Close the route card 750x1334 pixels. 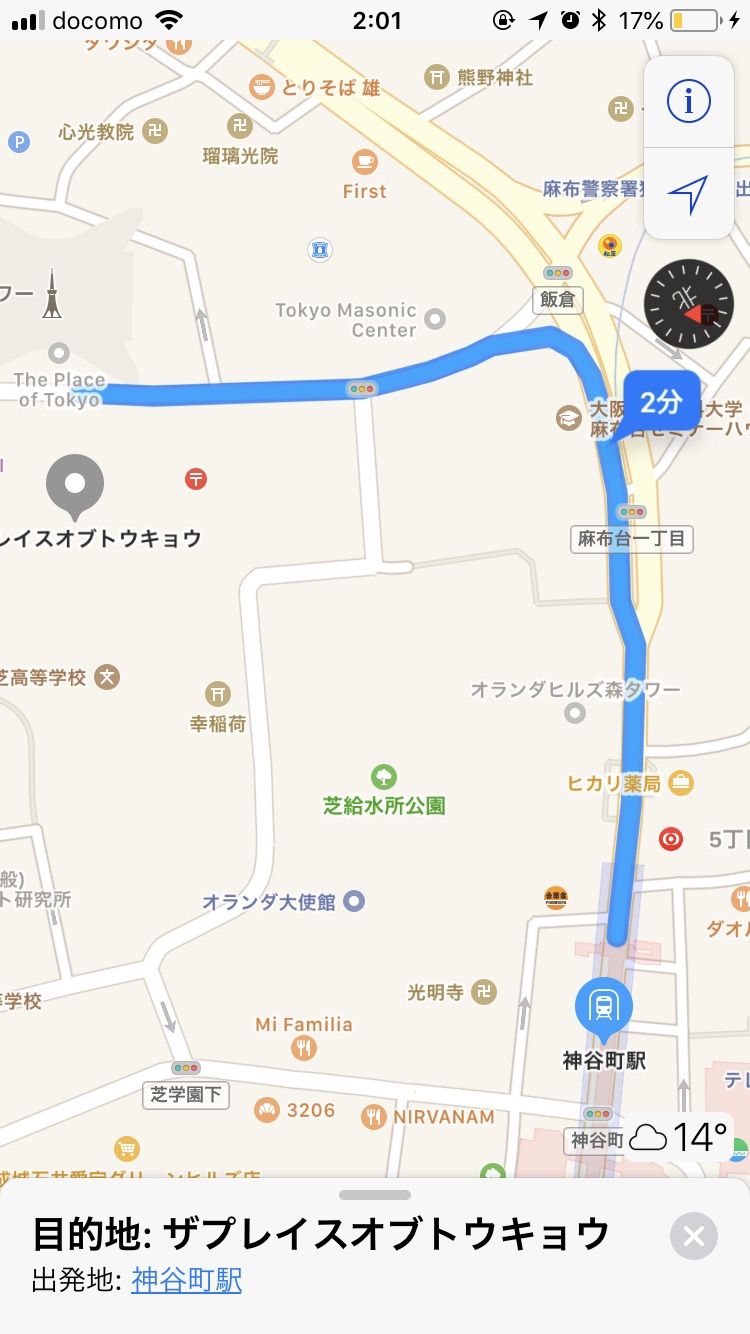pyautogui.click(x=694, y=1236)
